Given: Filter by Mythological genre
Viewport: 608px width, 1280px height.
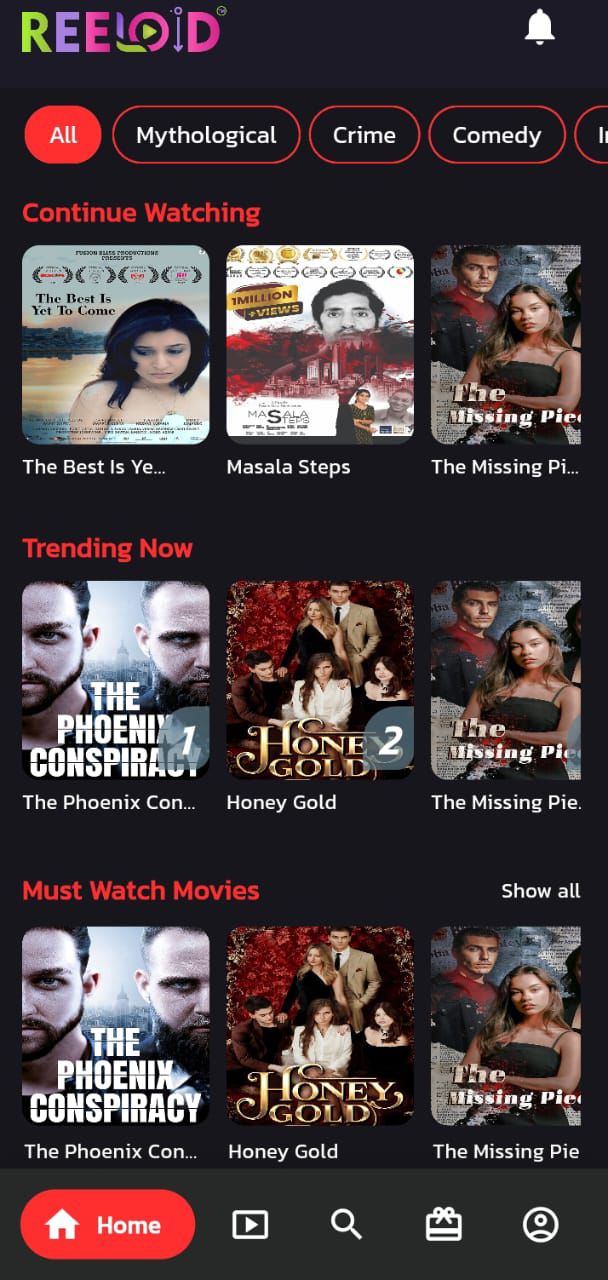Looking at the screenshot, I should (x=206, y=135).
